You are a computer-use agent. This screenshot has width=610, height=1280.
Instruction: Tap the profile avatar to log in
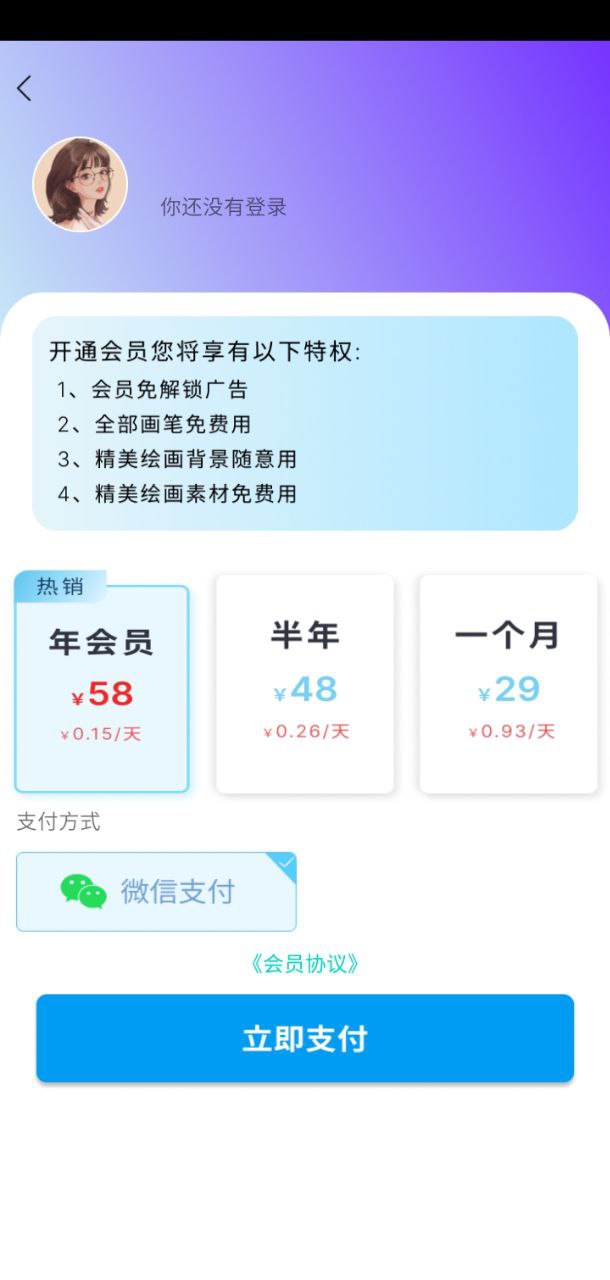coord(80,184)
